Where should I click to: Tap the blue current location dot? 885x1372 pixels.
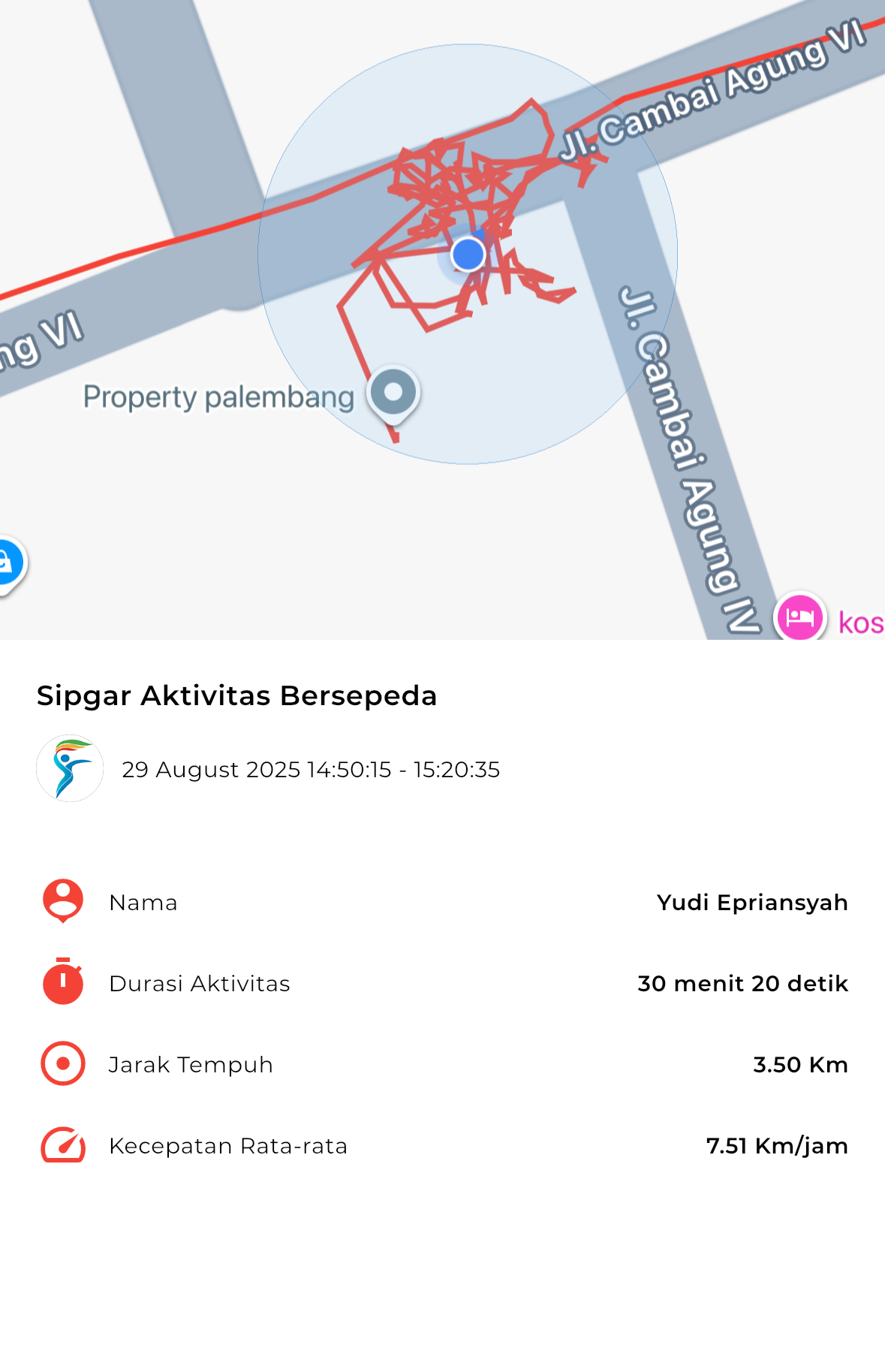click(469, 255)
